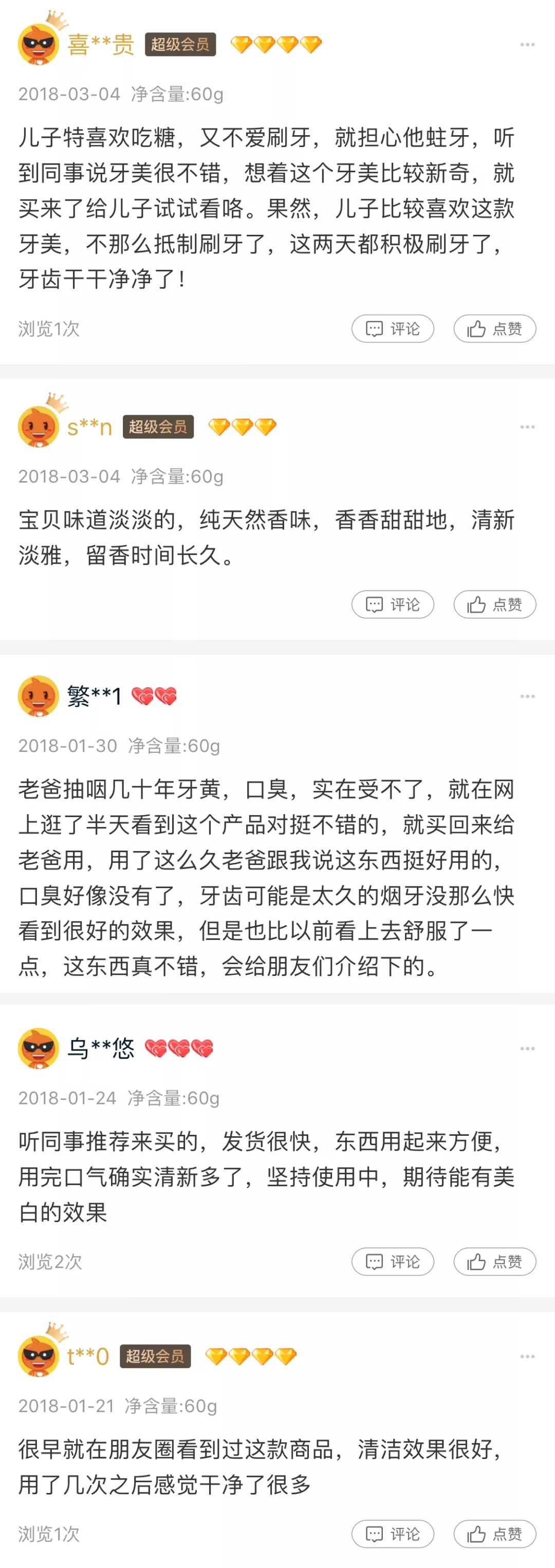
Task: Click 点赞 under s**n's review
Action: click(494, 604)
